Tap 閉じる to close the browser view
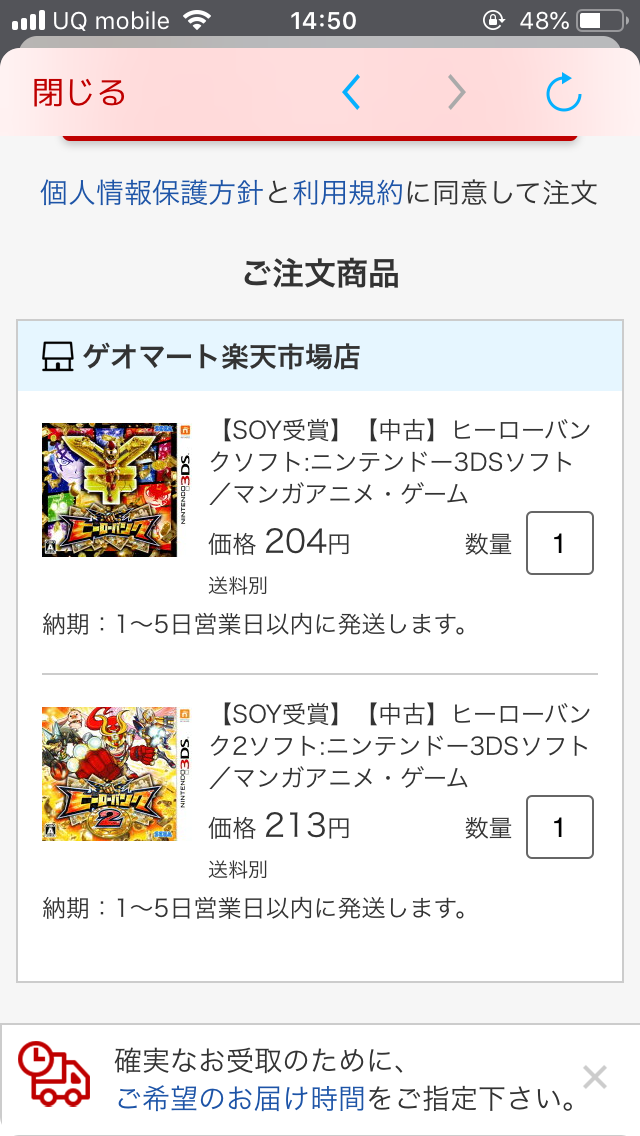Viewport: 640px width, 1136px height. point(80,93)
